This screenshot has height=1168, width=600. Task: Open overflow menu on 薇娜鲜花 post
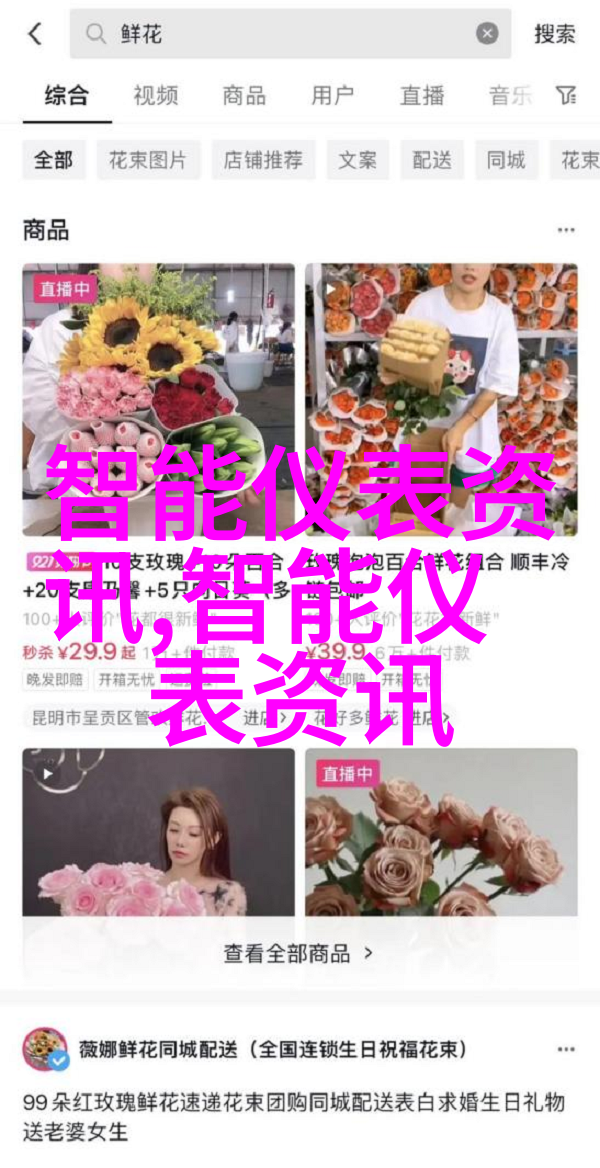coord(566,1049)
